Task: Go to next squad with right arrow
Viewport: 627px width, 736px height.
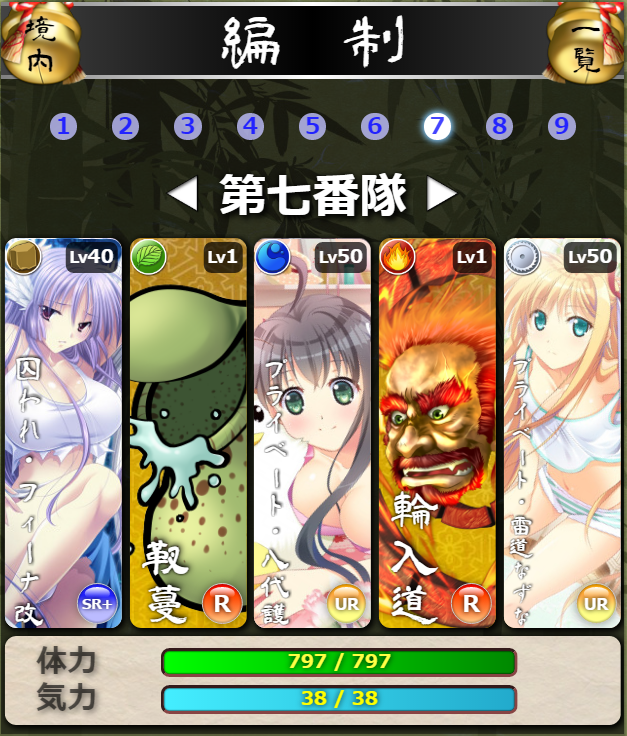Action: click(x=441, y=194)
